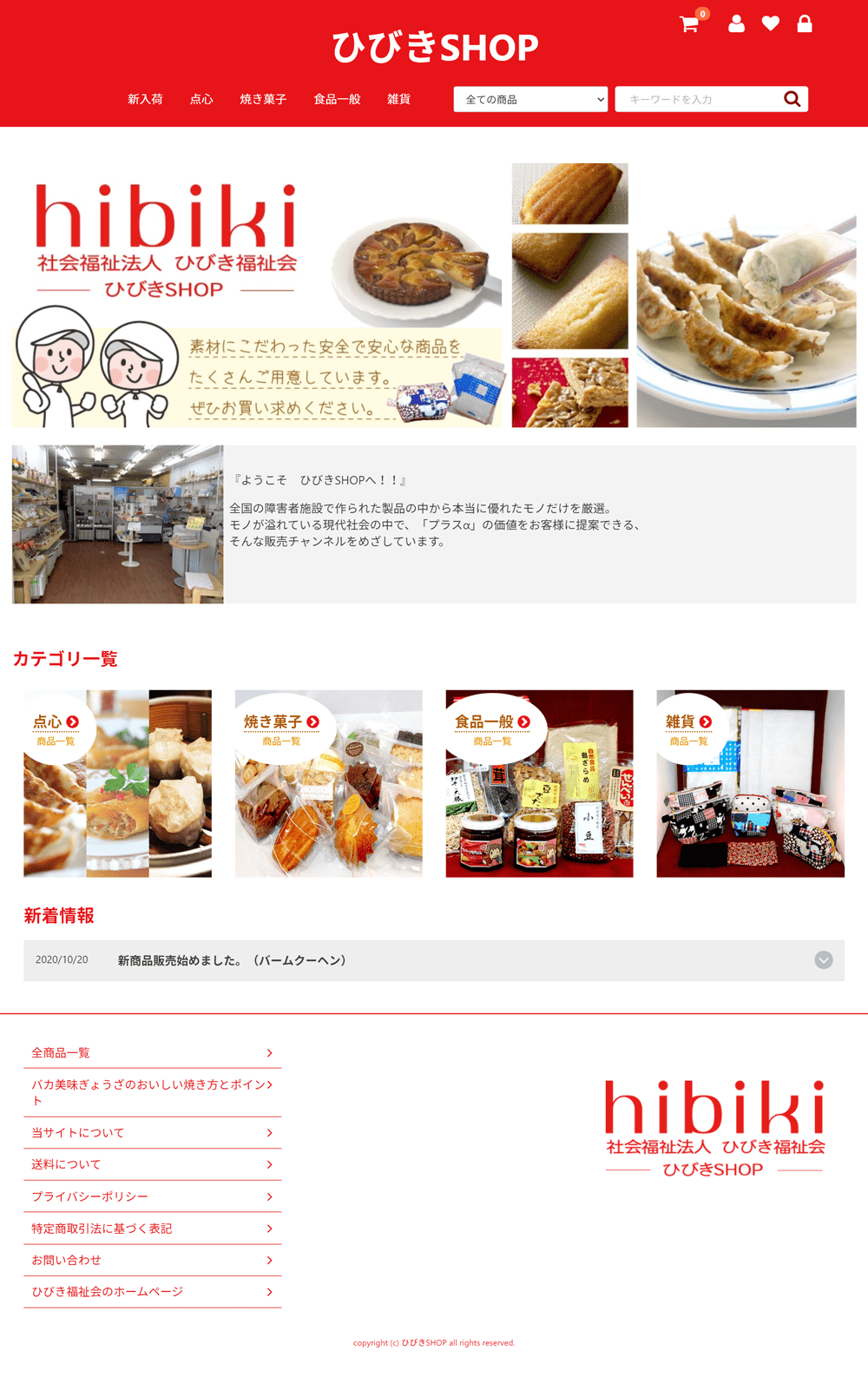View the 食品一般 category tile
868x1377 pixels.
click(539, 783)
